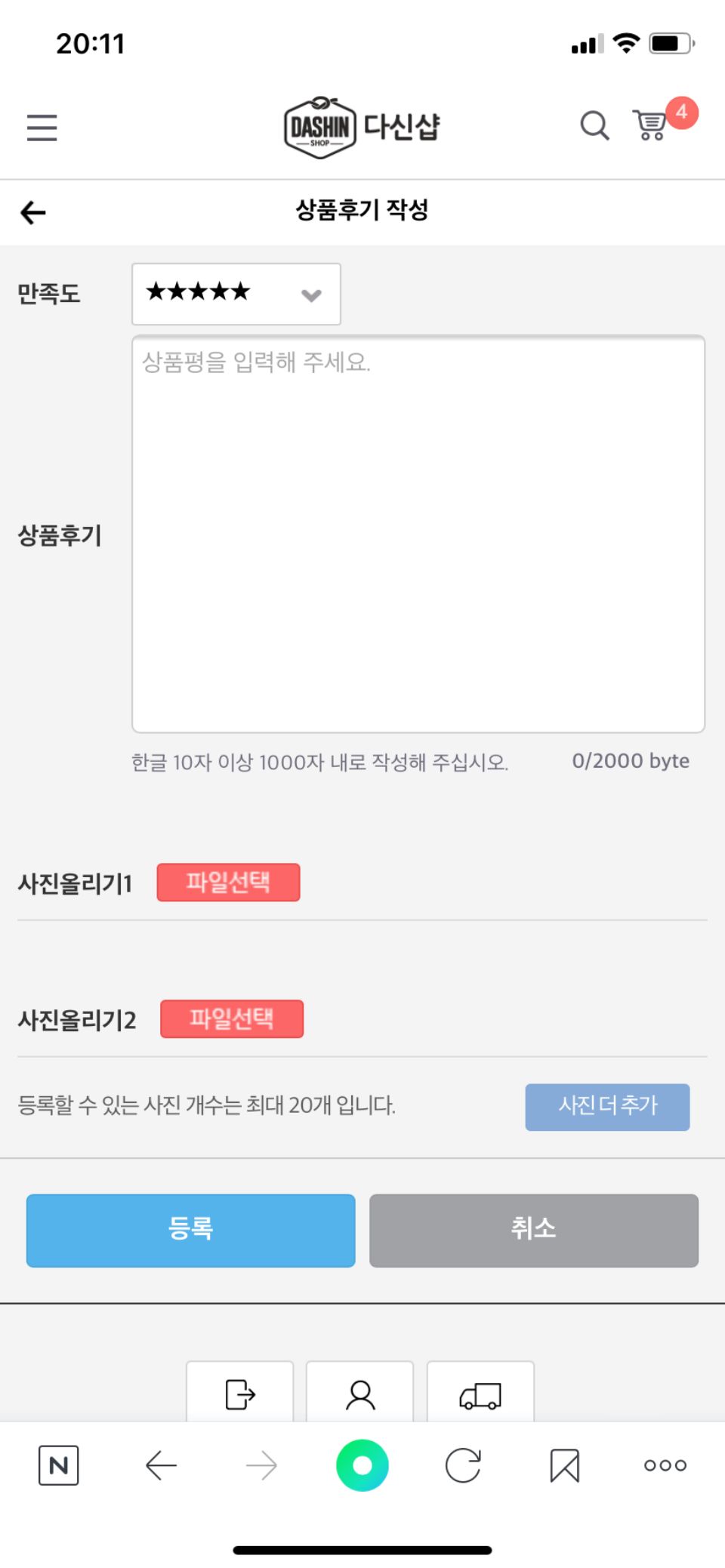This screenshot has height=1568, width=725.
Task: Submit the review with 등록
Action: pos(190,1230)
